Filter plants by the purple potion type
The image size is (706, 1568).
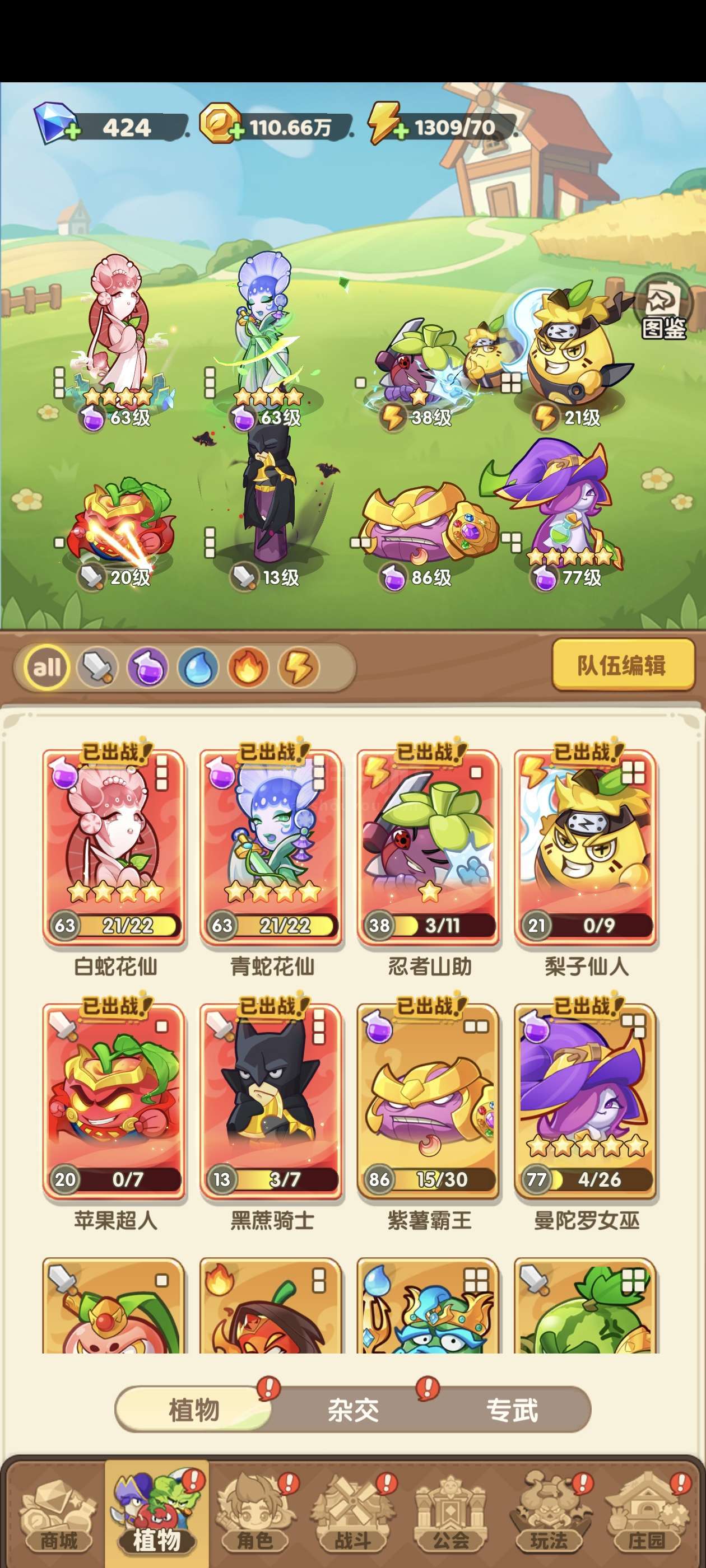(147, 667)
